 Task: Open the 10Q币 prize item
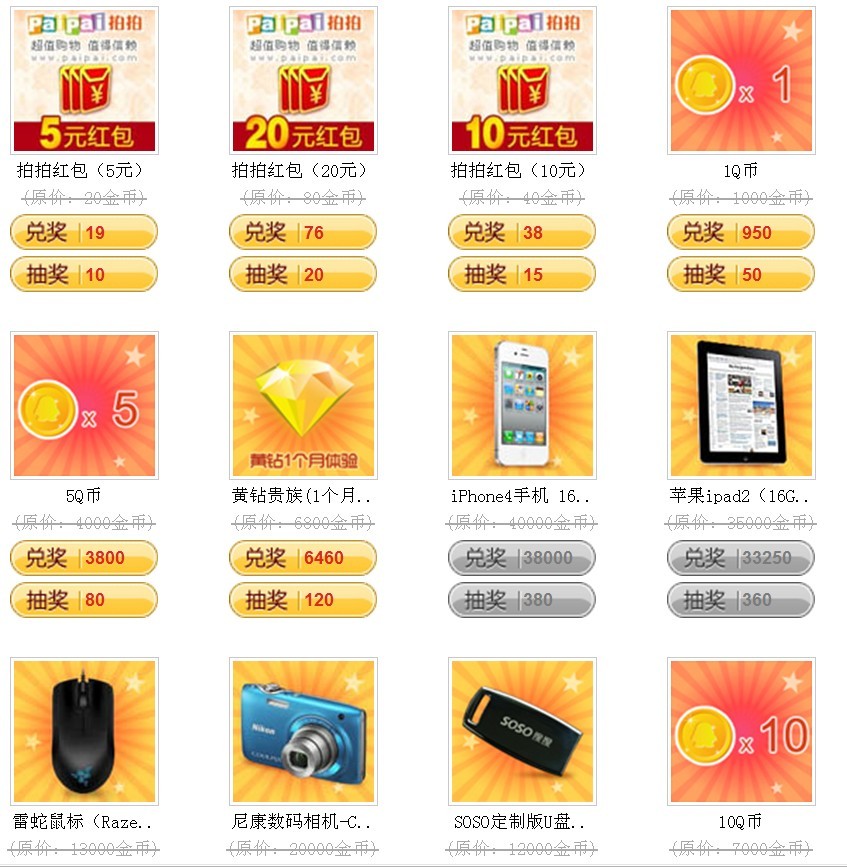741,731
